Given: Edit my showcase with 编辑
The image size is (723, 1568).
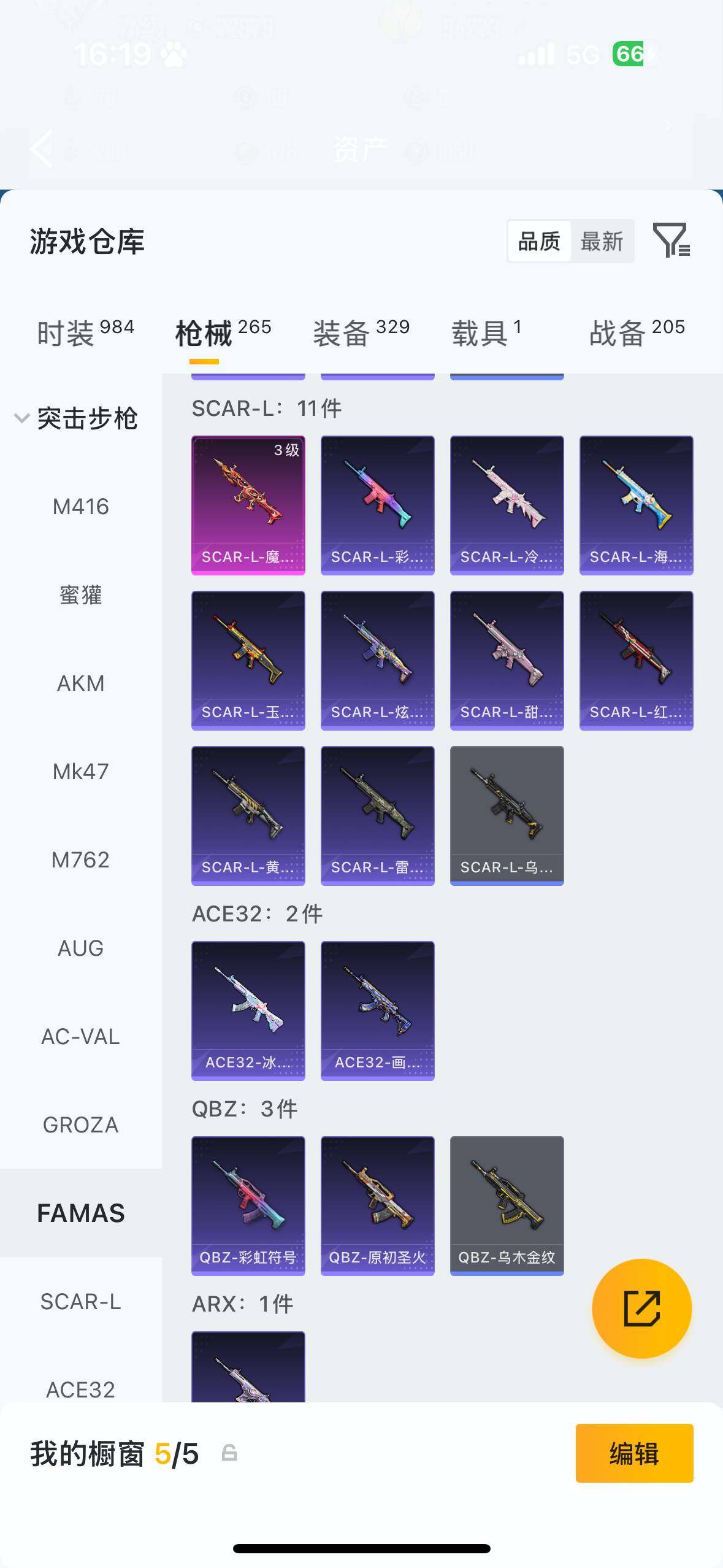Looking at the screenshot, I should (634, 1453).
